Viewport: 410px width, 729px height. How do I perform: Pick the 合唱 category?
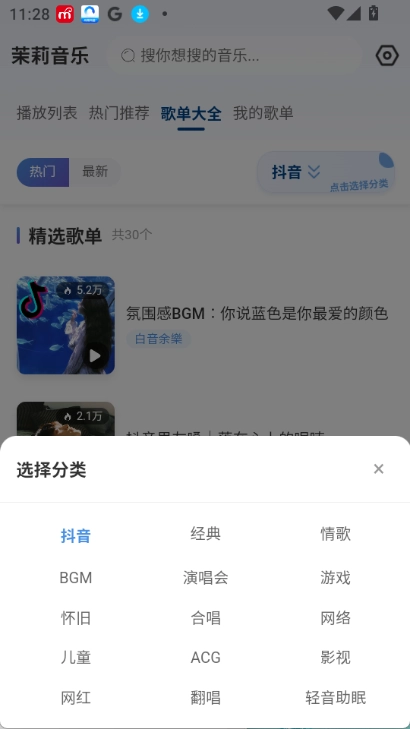[x=205, y=618]
